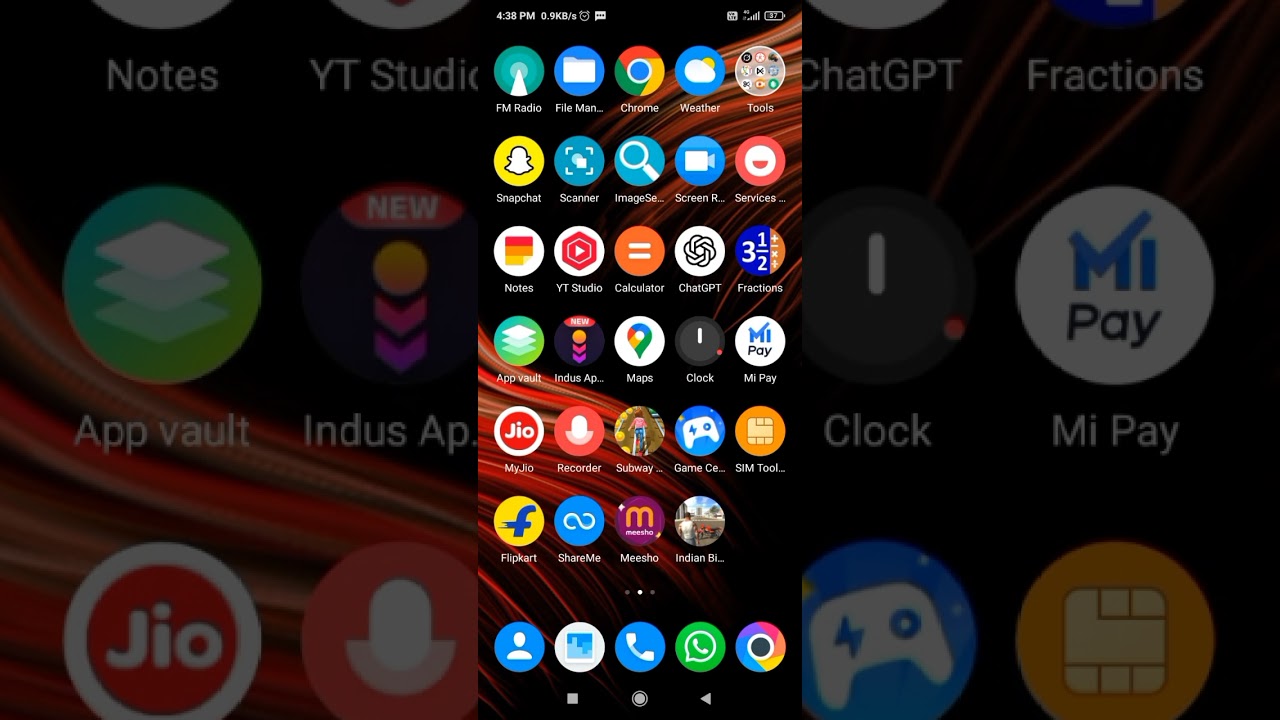
Task: Launch YT Studio
Action: click(579, 252)
